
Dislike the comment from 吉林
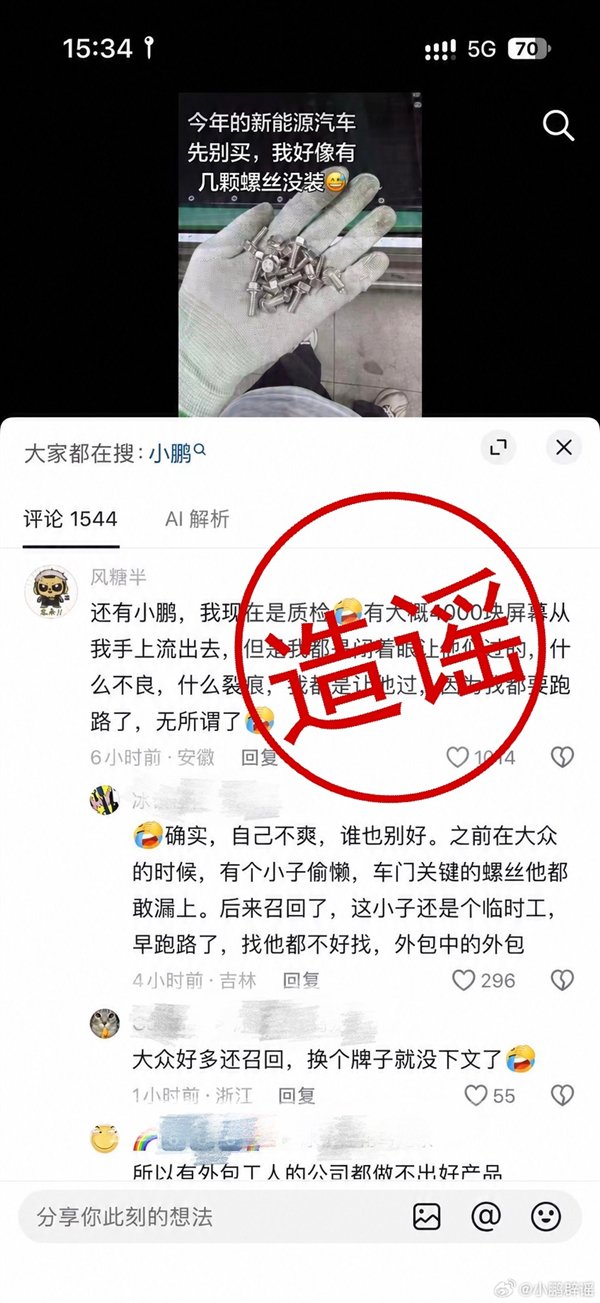[x=563, y=979]
